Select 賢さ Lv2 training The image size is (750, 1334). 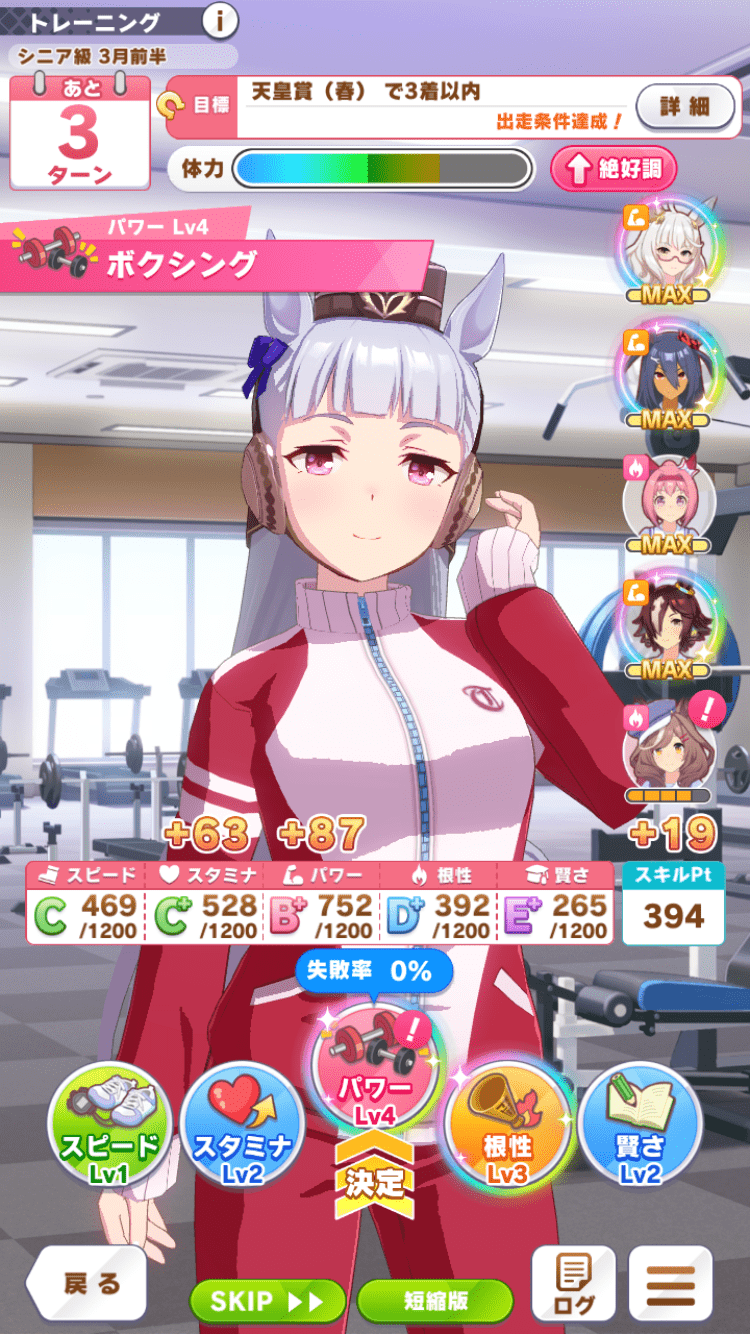coord(640,1126)
